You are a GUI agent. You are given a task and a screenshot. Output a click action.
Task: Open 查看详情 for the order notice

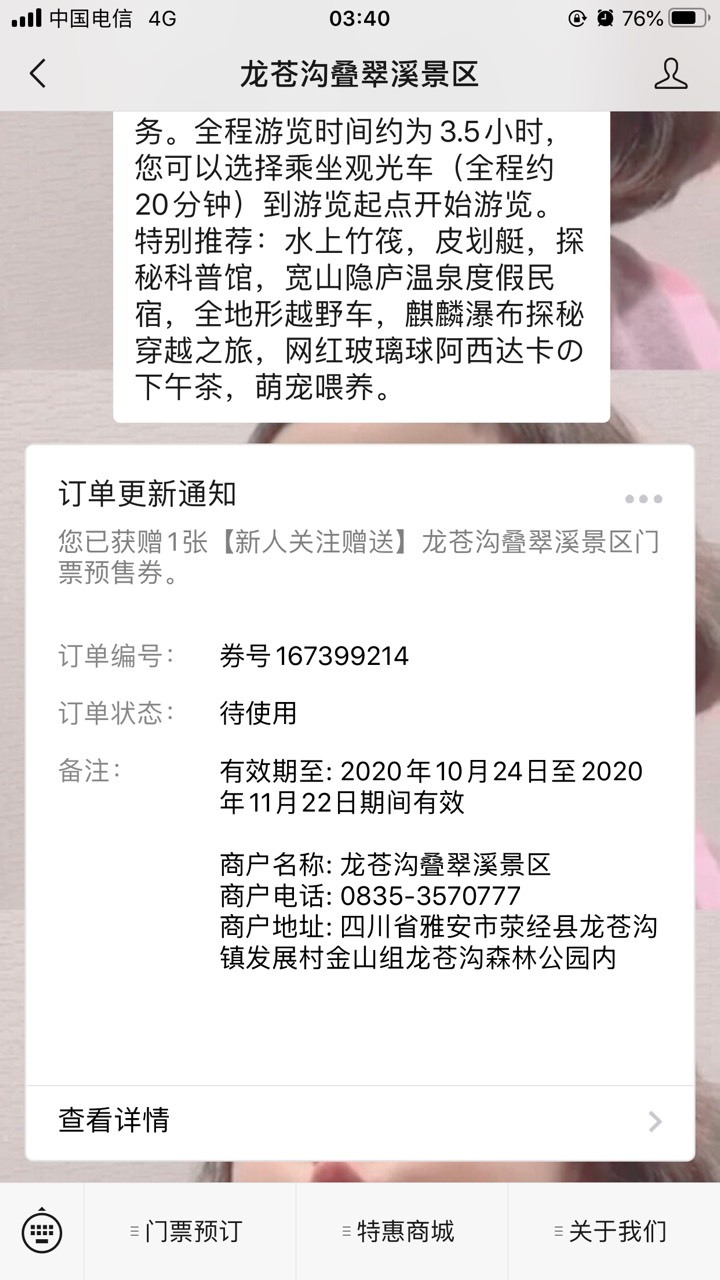[x=360, y=1121]
